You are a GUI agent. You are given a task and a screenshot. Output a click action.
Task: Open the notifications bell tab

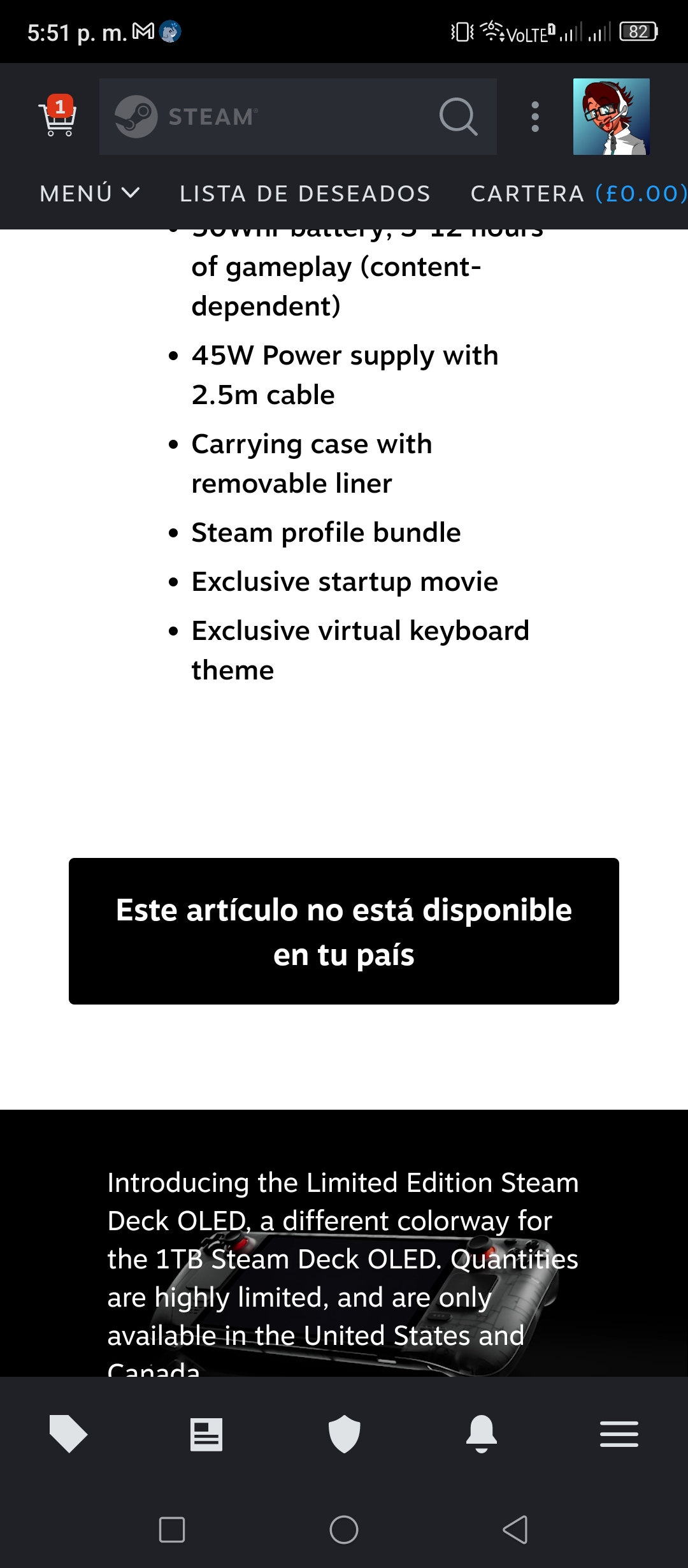point(482,1434)
